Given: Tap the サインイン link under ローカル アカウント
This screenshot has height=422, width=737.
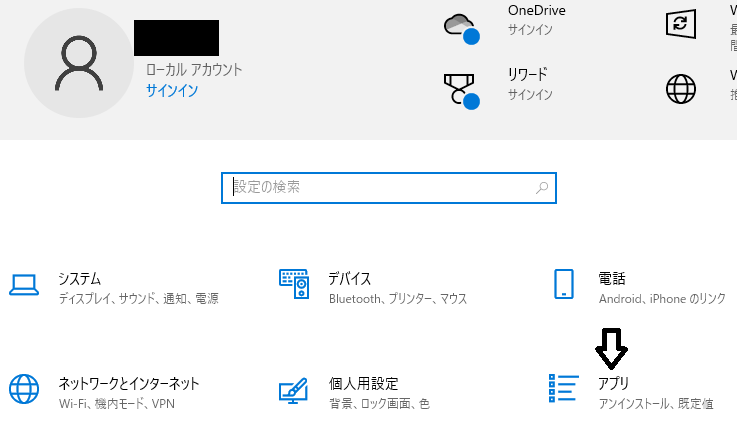Looking at the screenshot, I should [172, 90].
